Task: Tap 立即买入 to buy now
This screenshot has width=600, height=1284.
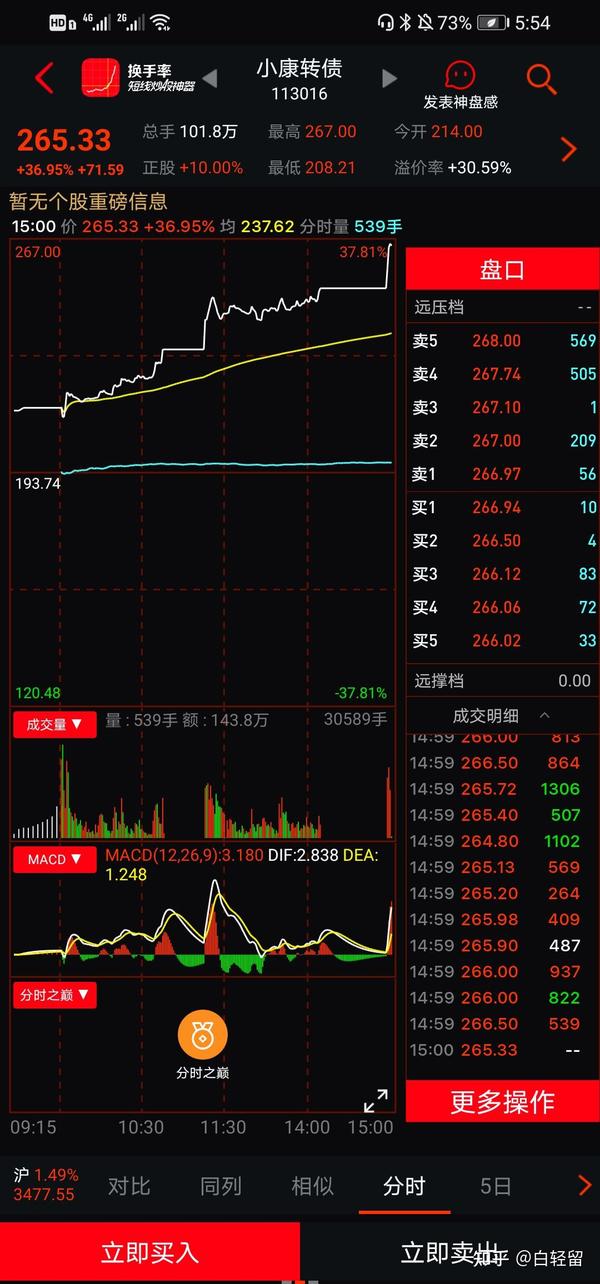Action: 150,1252
